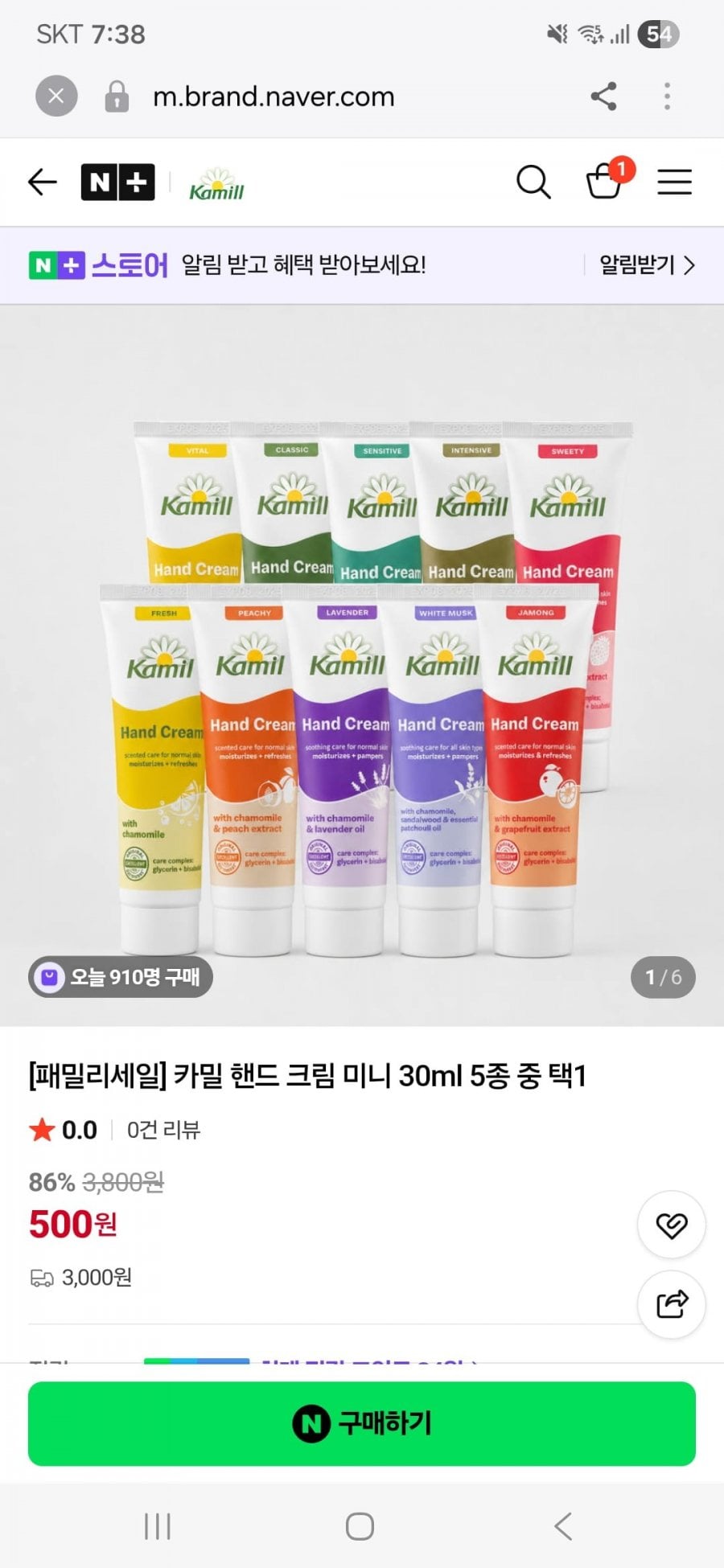Close the in-app browser tab
The image size is (724, 1568).
tap(56, 96)
